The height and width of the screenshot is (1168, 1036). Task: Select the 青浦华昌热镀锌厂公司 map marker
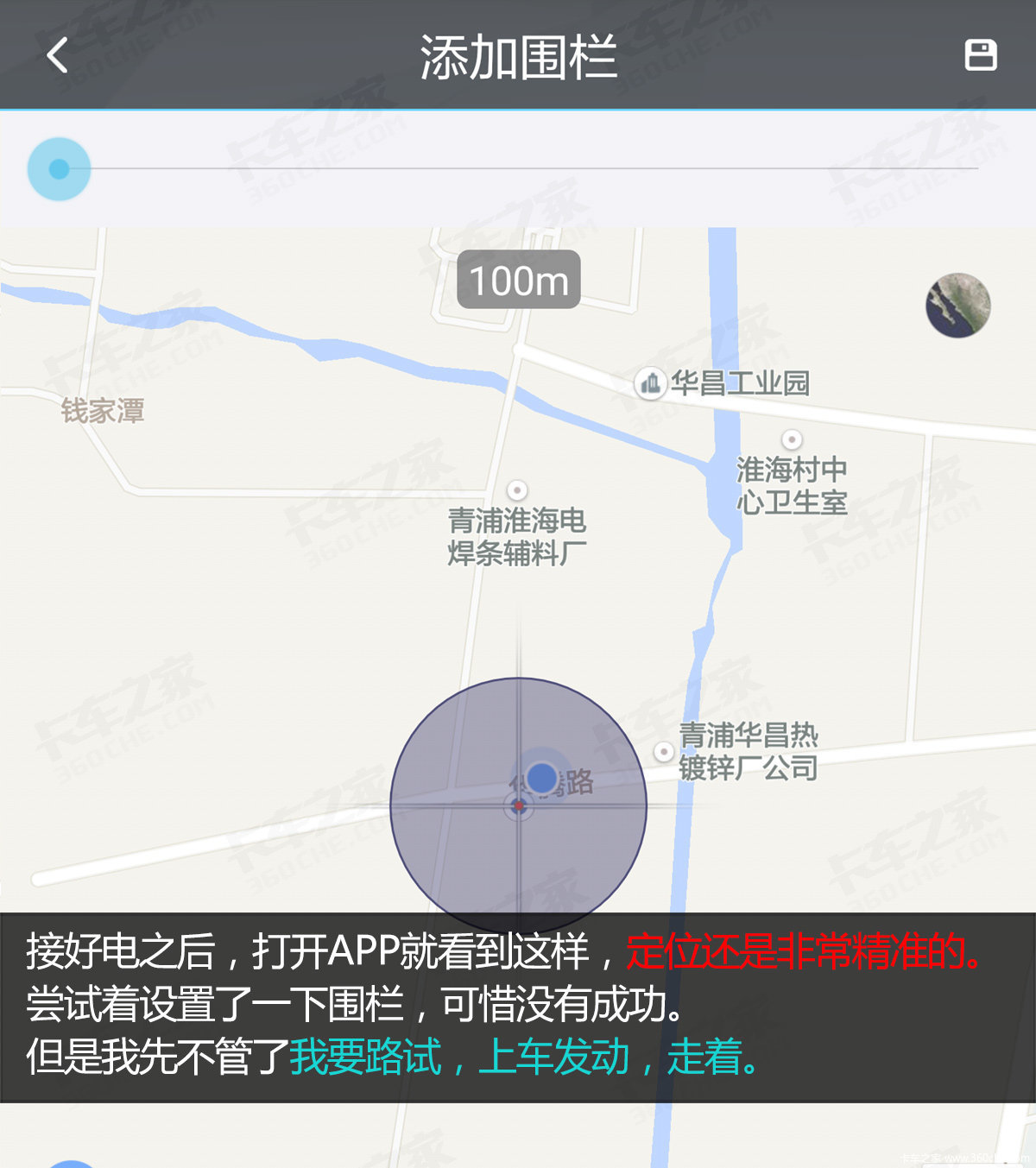[663, 752]
